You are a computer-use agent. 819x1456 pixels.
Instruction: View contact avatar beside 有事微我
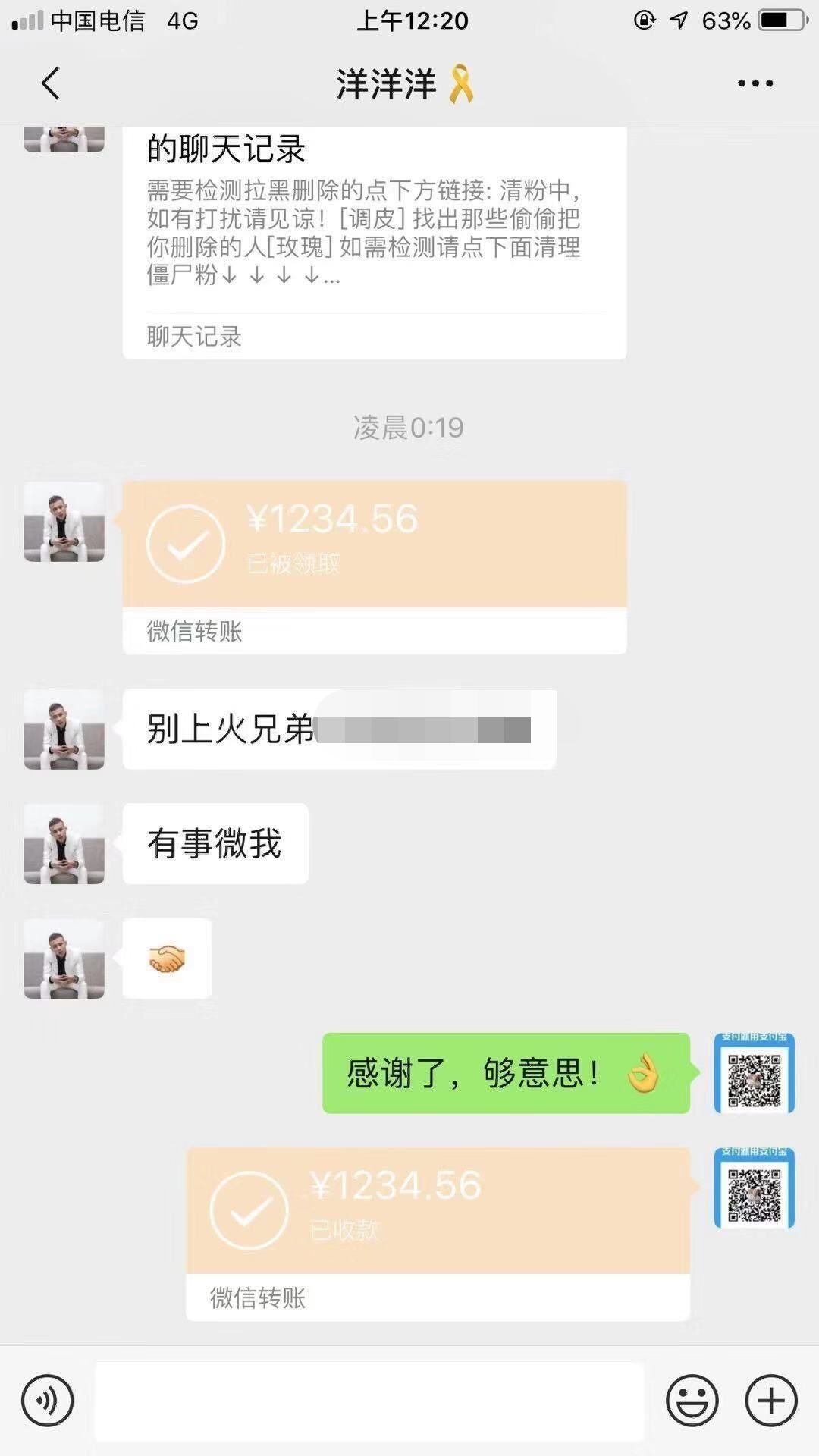pos(64,844)
